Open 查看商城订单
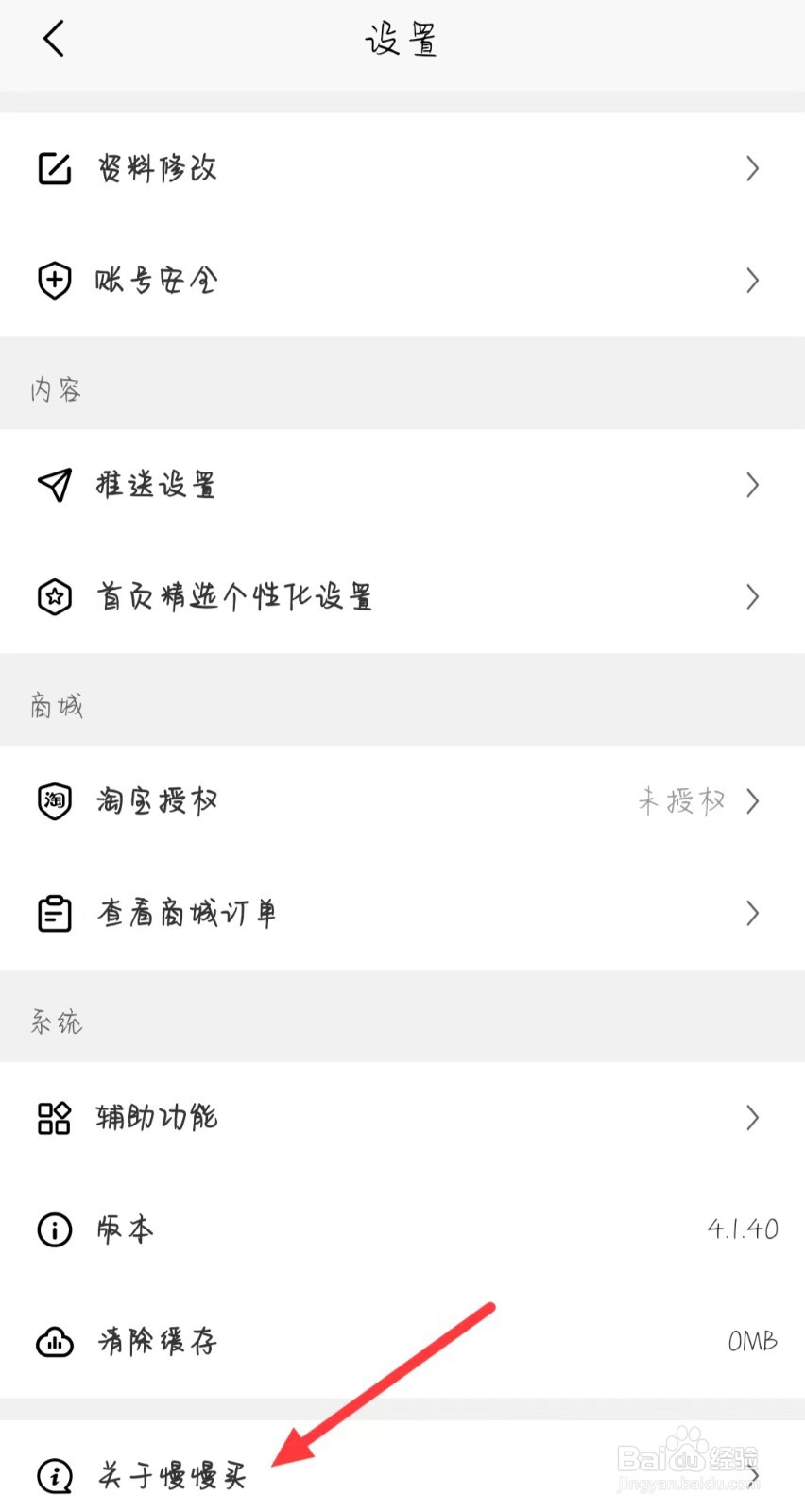Screen dimensions: 805x1512 pos(402,913)
